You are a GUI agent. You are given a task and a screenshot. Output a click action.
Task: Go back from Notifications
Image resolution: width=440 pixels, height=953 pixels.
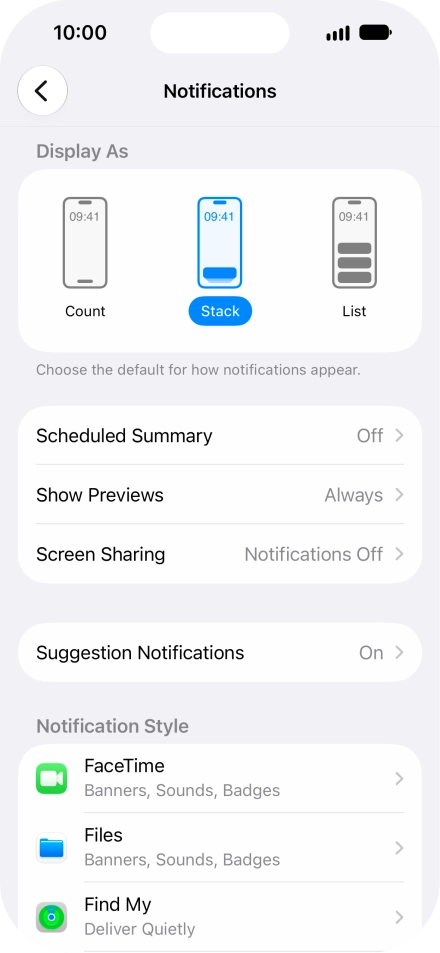[x=42, y=91]
